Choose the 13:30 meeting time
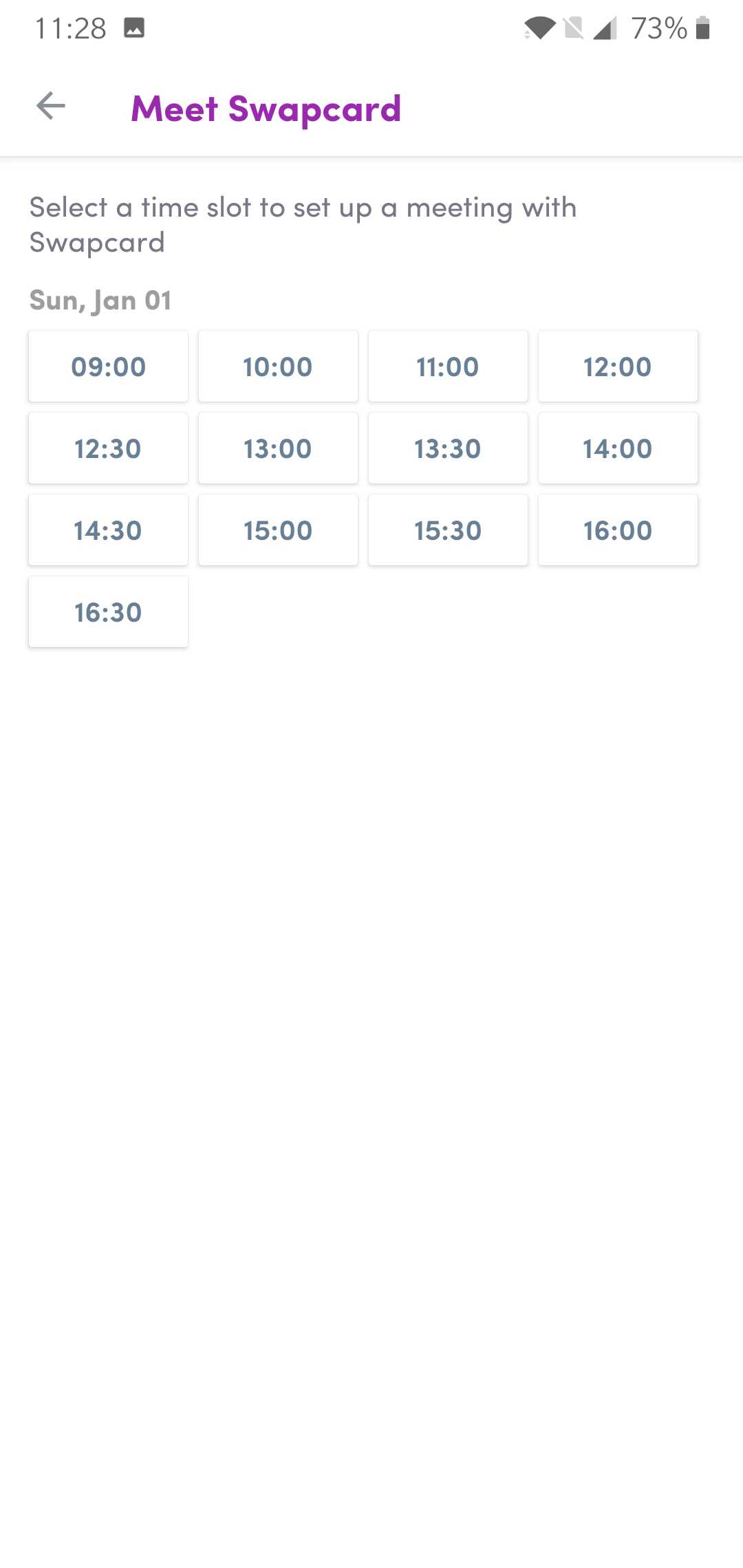The width and height of the screenshot is (743, 1568). pyautogui.click(x=448, y=448)
